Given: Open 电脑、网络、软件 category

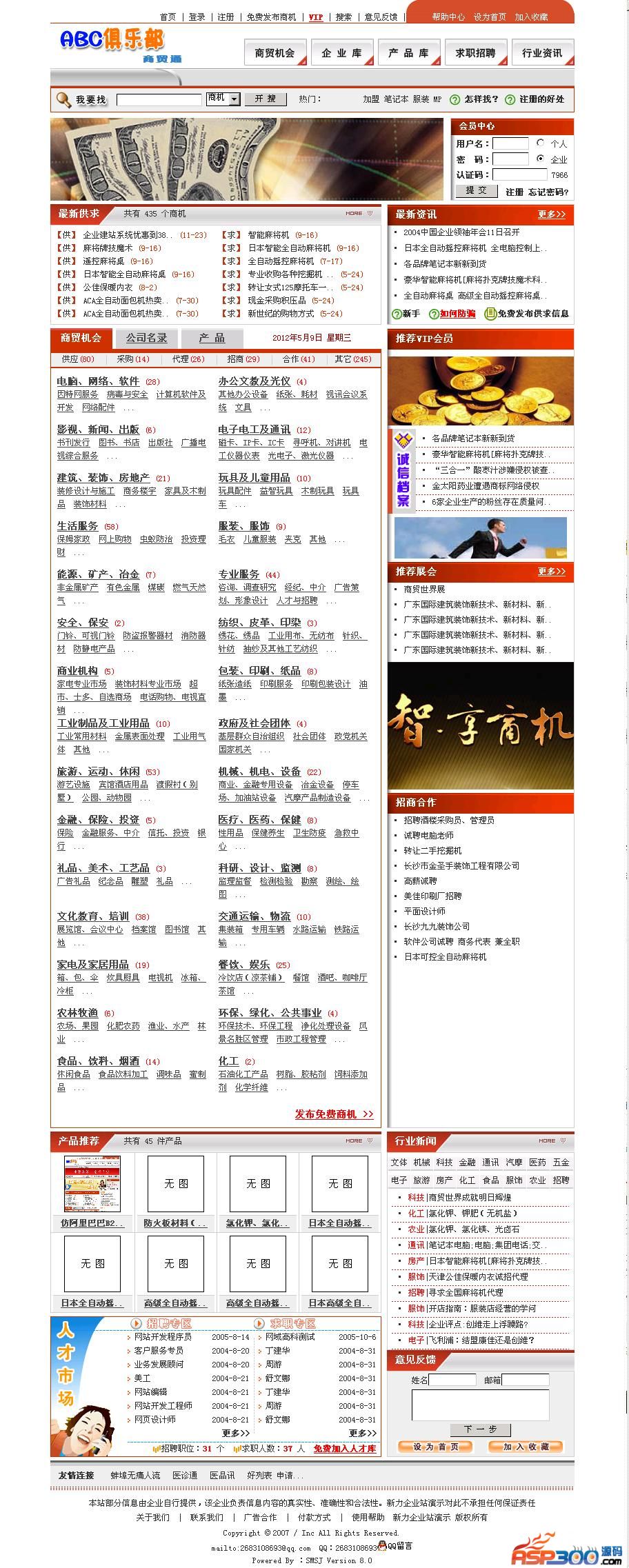Looking at the screenshot, I should tap(98, 381).
